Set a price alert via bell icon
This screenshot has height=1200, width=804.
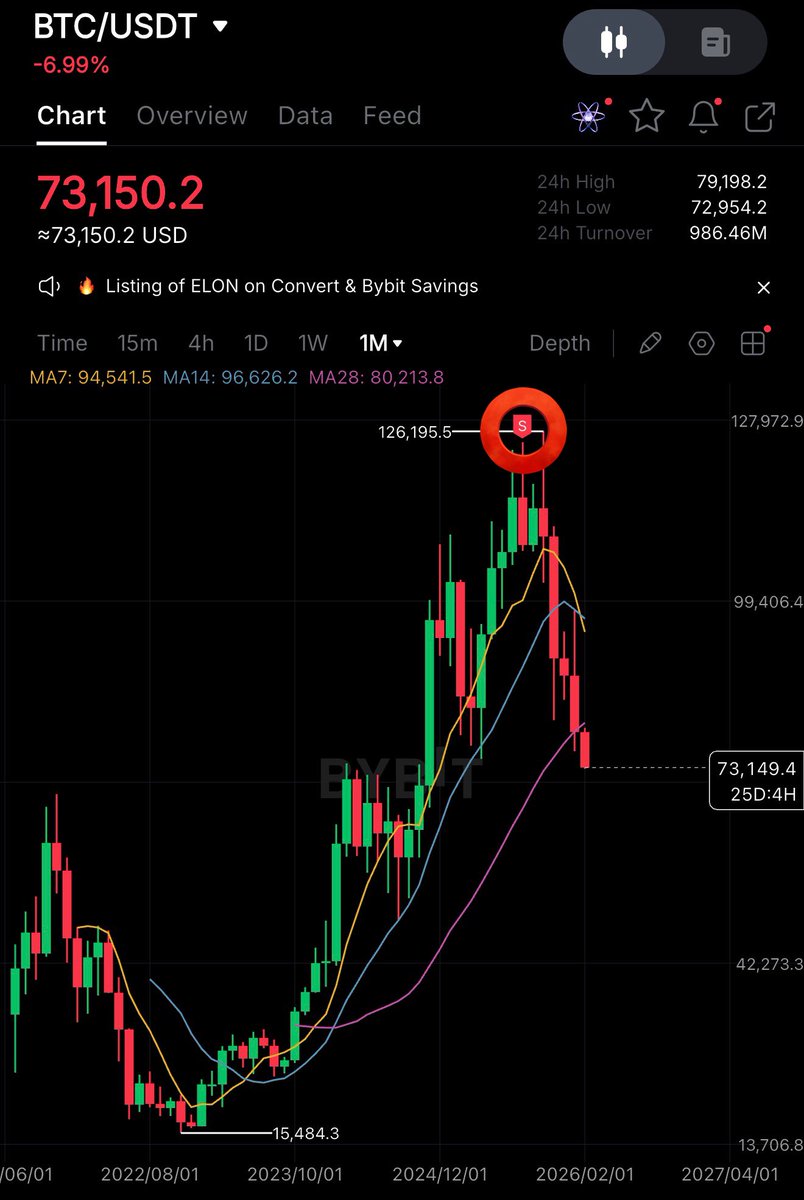coord(704,117)
